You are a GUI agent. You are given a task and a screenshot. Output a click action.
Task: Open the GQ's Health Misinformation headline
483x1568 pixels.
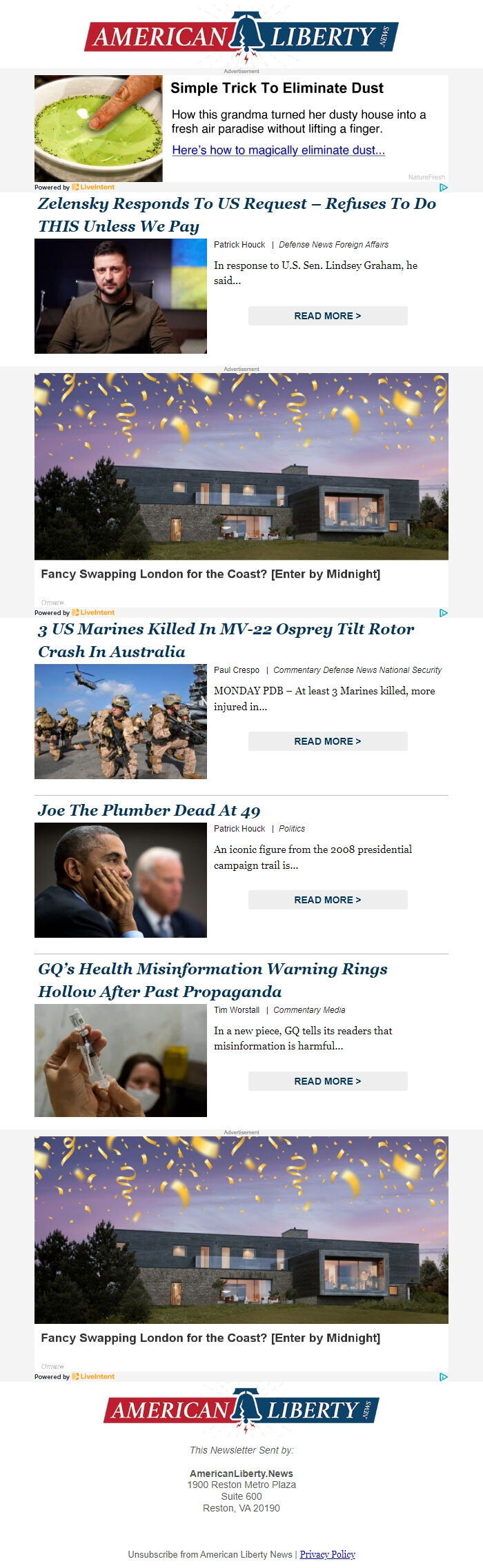(x=213, y=980)
